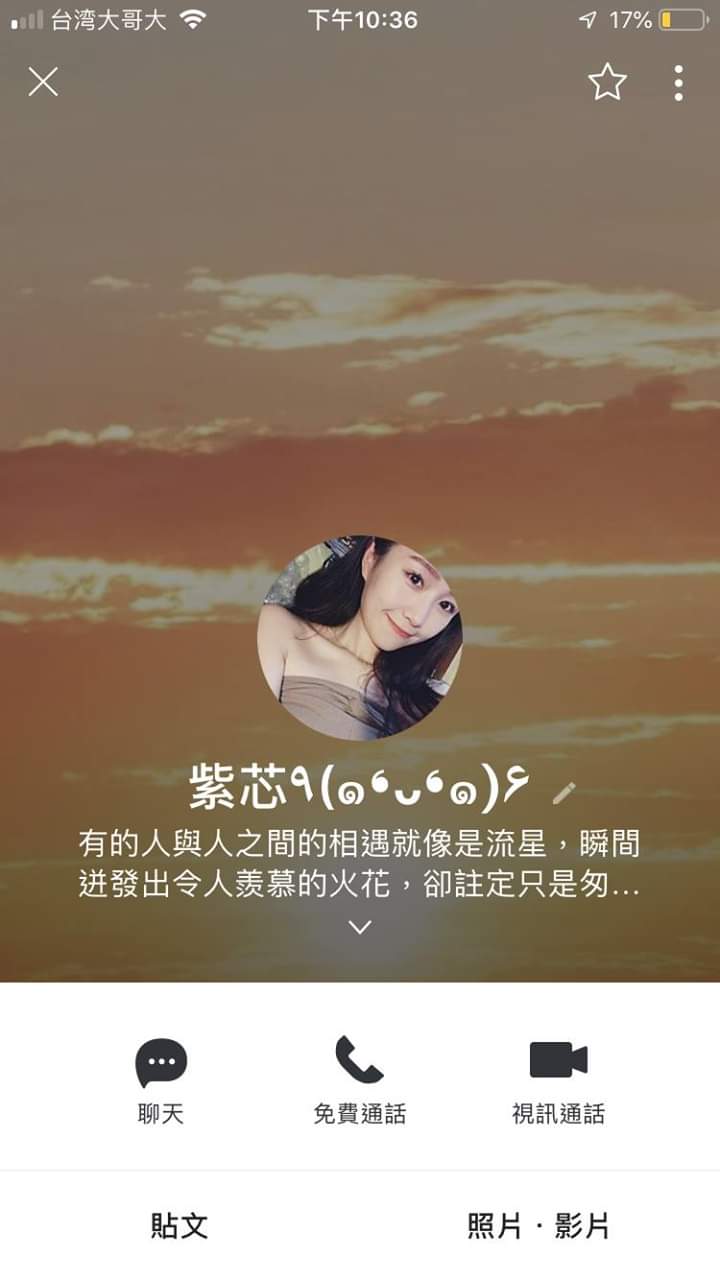Start a chat via 聊天
The image size is (720, 1280).
161,1078
